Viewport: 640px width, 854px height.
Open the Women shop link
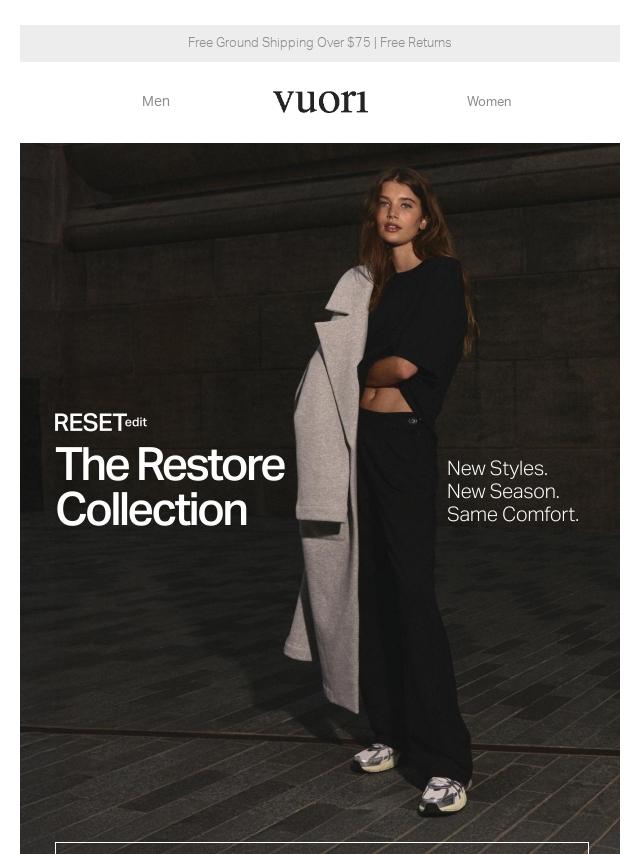(488, 101)
